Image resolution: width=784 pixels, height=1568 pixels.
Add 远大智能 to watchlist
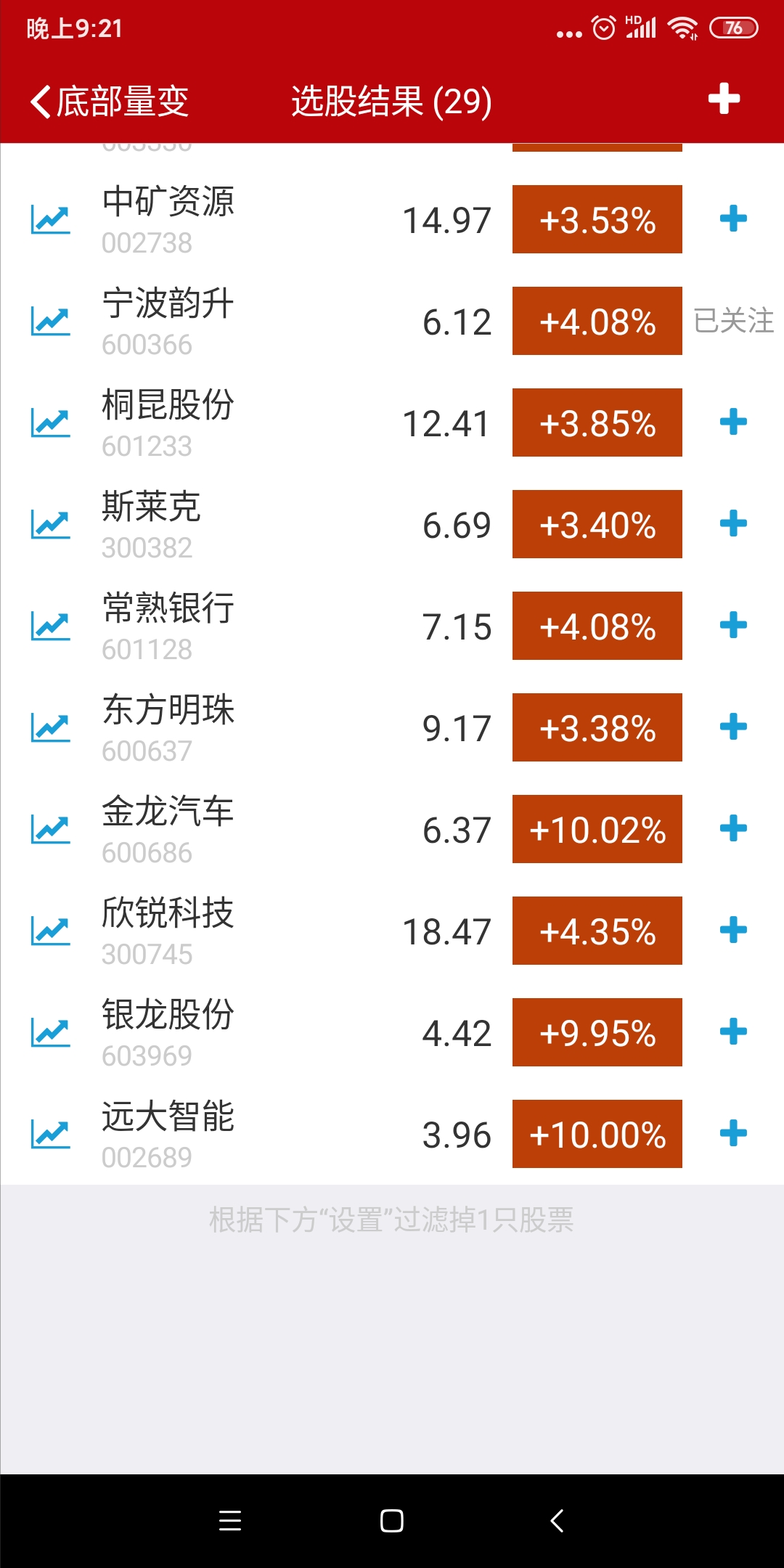pyautogui.click(x=733, y=1133)
